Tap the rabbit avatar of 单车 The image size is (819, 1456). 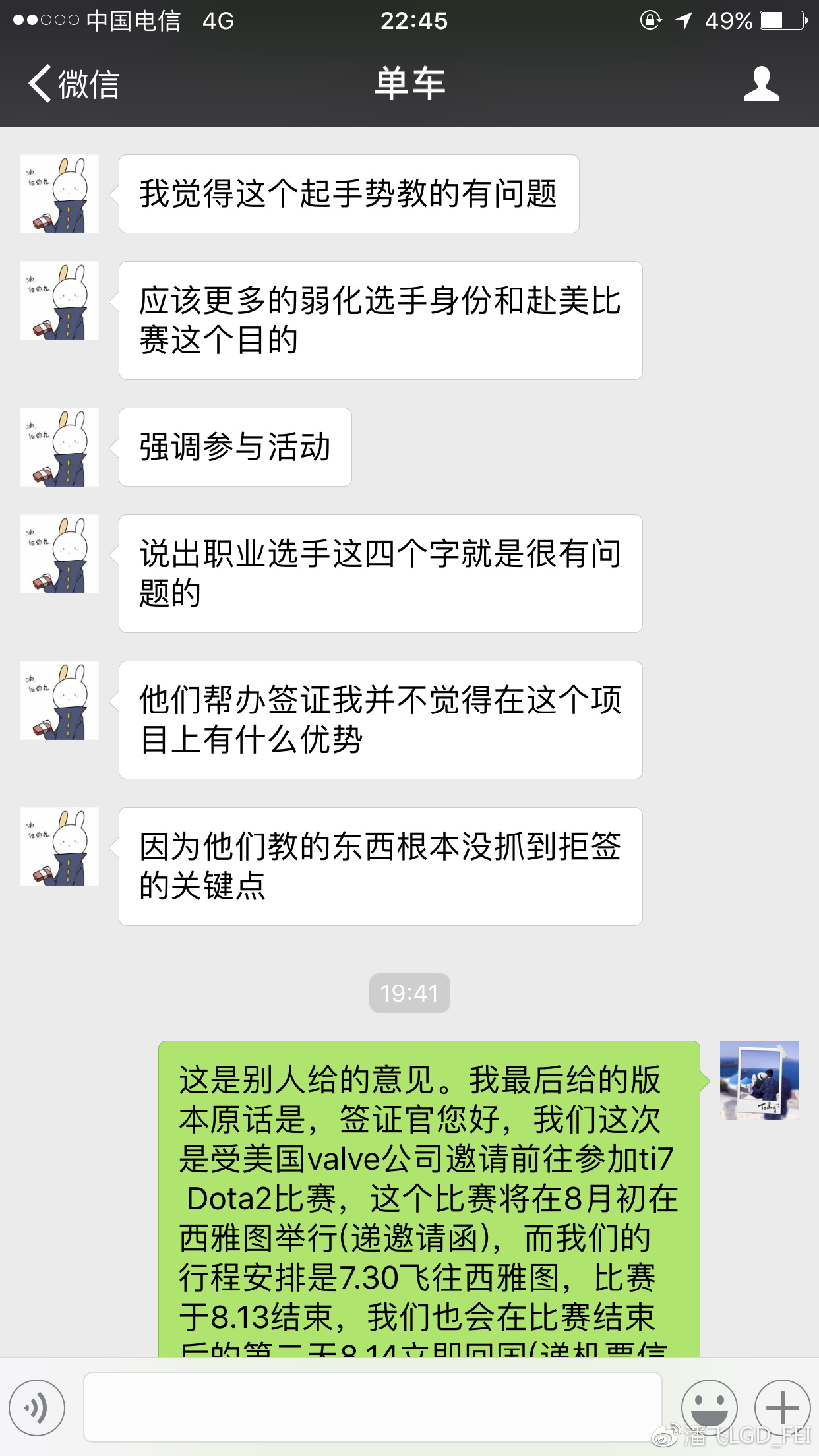click(58, 193)
